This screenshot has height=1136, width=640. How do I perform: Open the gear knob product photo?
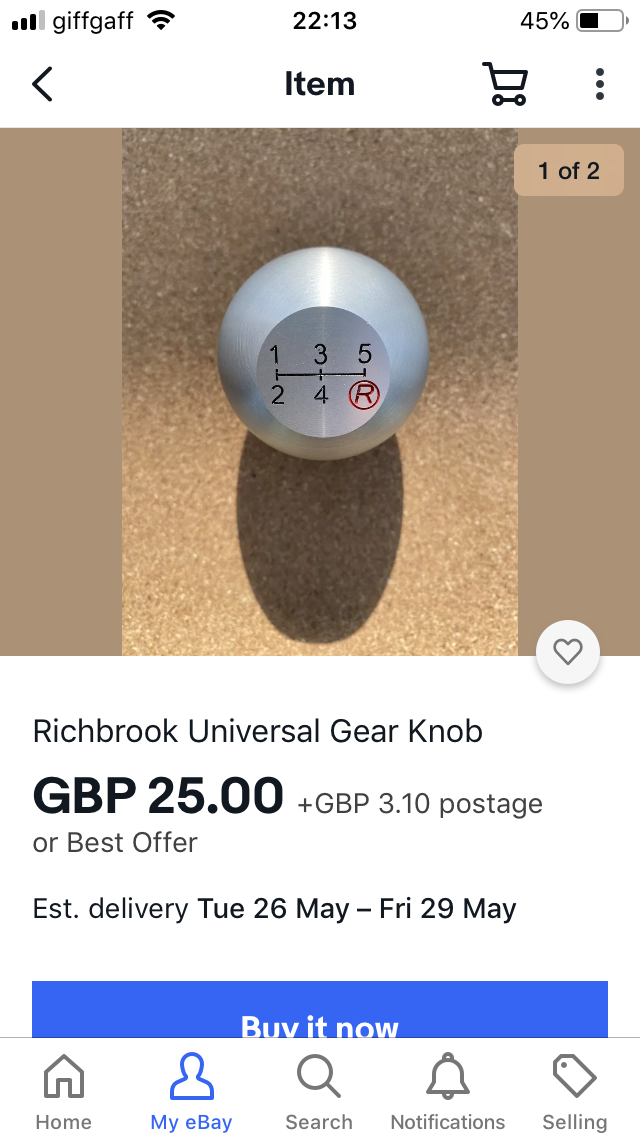(x=320, y=390)
